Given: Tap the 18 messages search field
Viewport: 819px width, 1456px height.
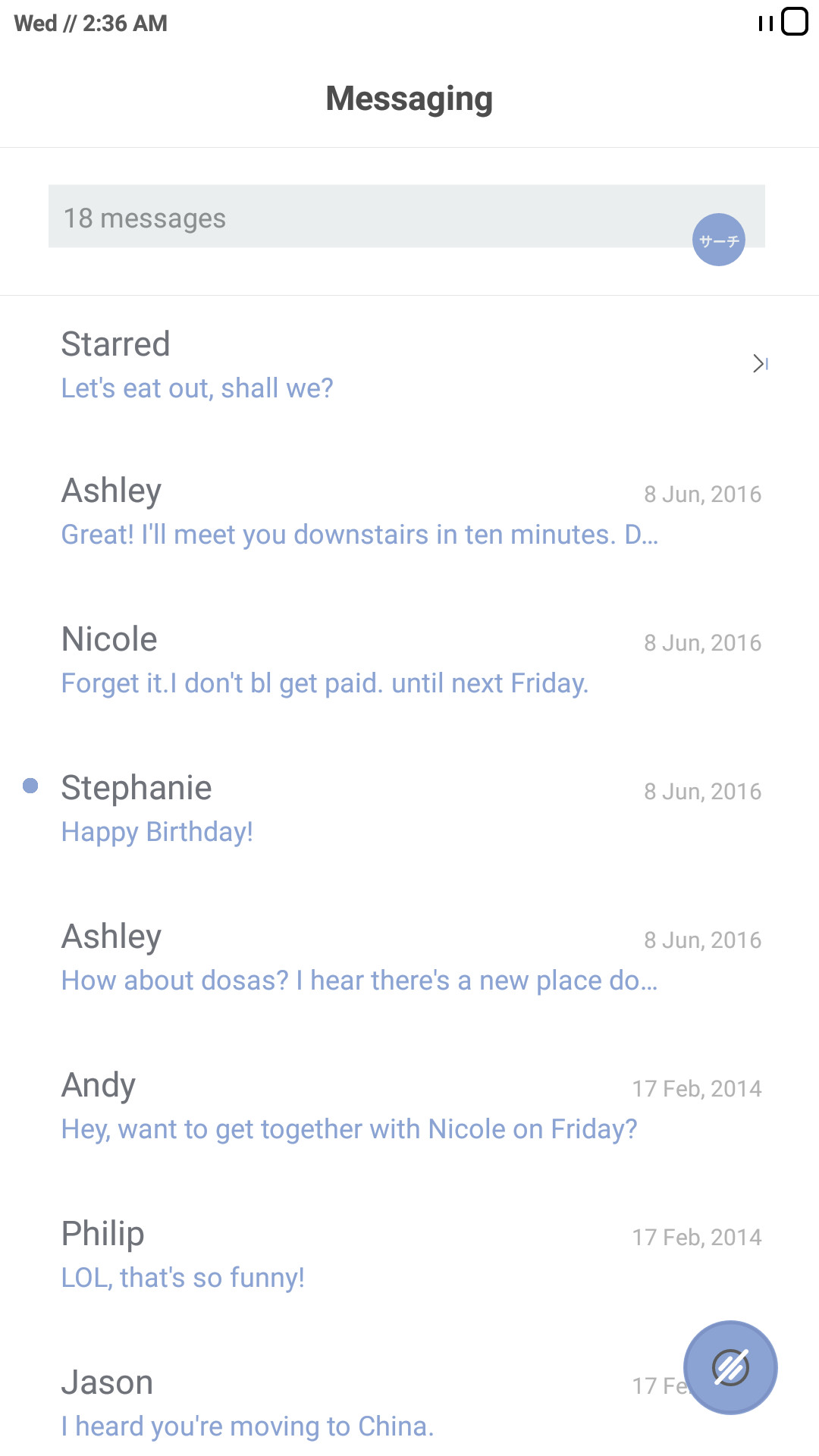Looking at the screenshot, I should pos(406,216).
